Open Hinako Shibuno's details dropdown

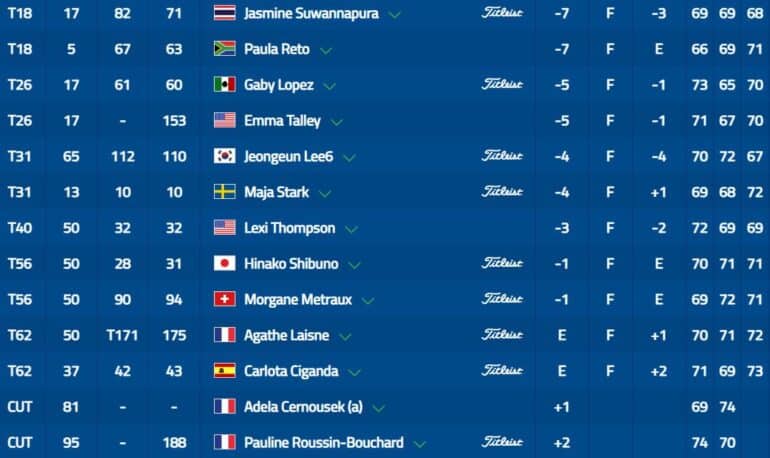tap(354, 265)
